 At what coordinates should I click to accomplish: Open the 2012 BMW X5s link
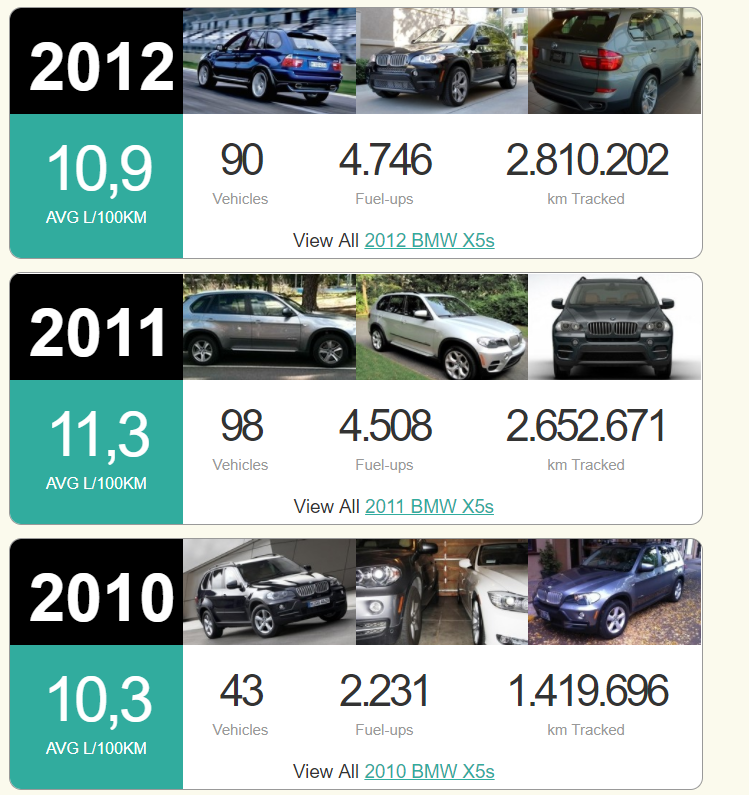tap(429, 241)
